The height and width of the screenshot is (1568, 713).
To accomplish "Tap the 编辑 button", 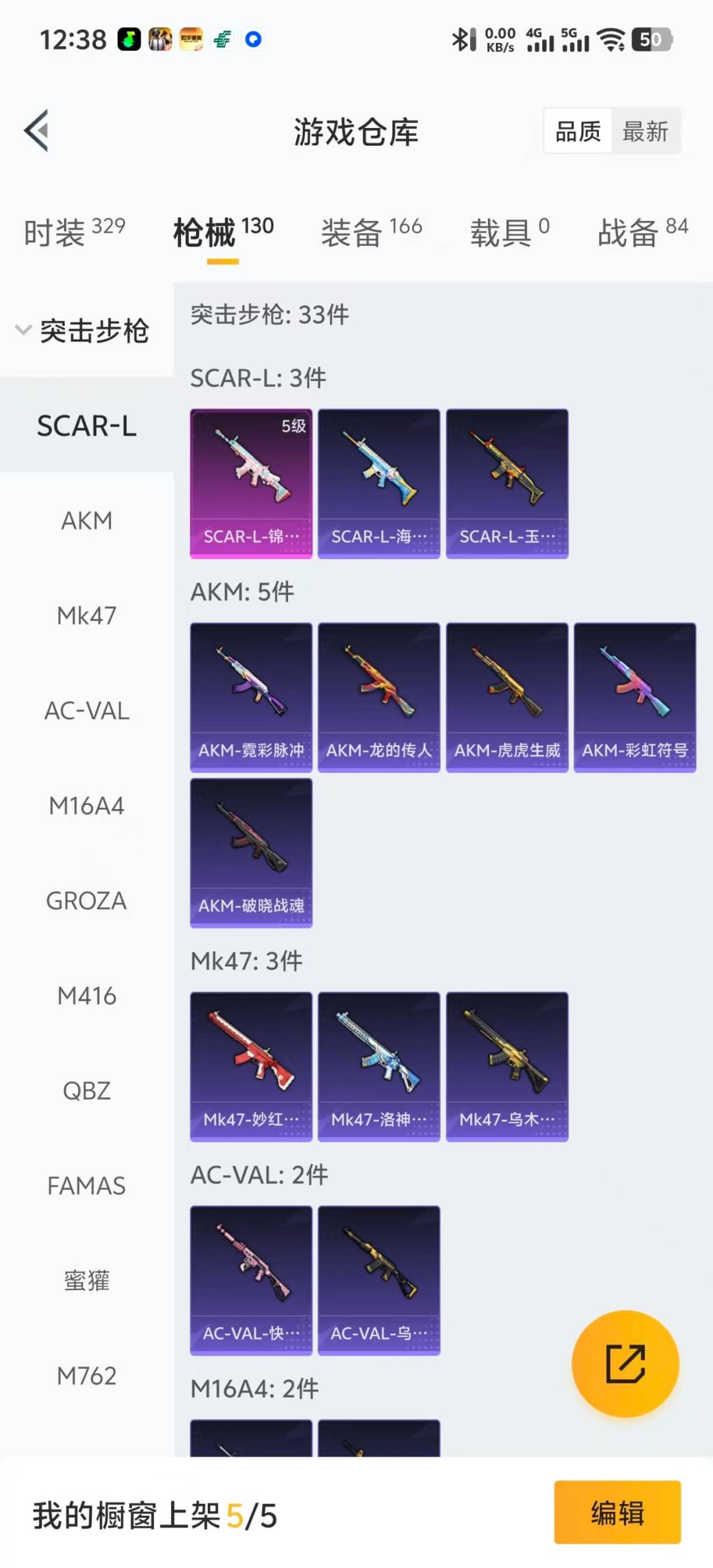I will [x=617, y=1512].
